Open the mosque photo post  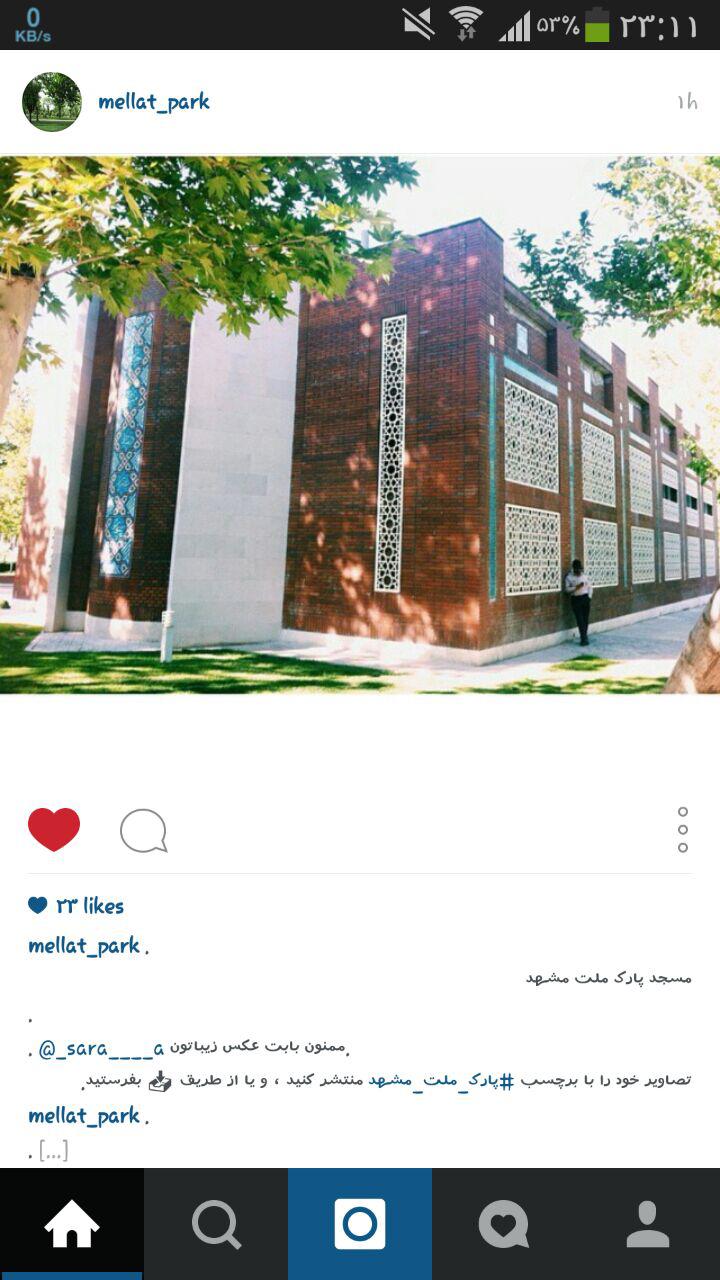360,425
